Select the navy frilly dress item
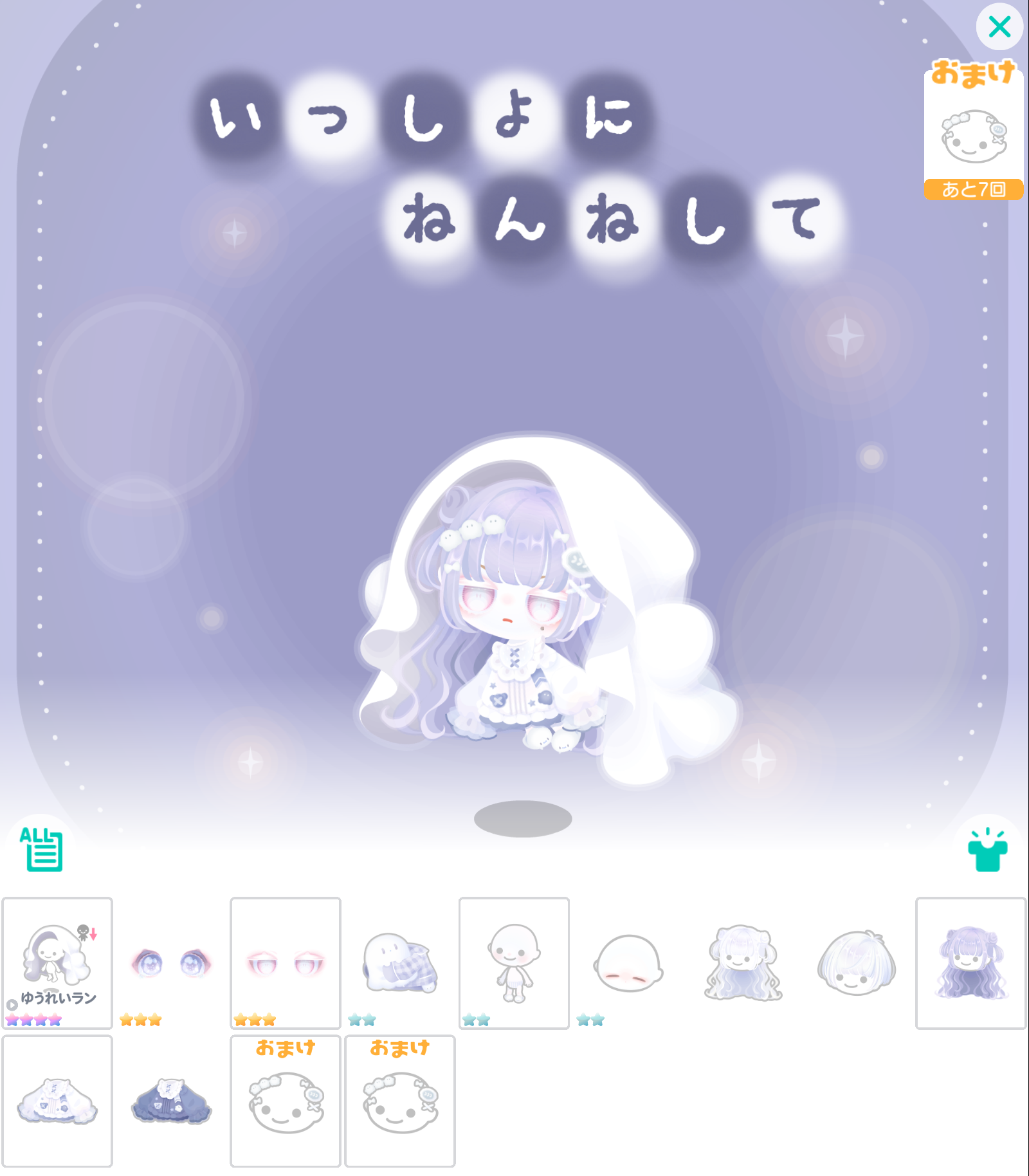The height and width of the screenshot is (1176, 1029). click(171, 1101)
